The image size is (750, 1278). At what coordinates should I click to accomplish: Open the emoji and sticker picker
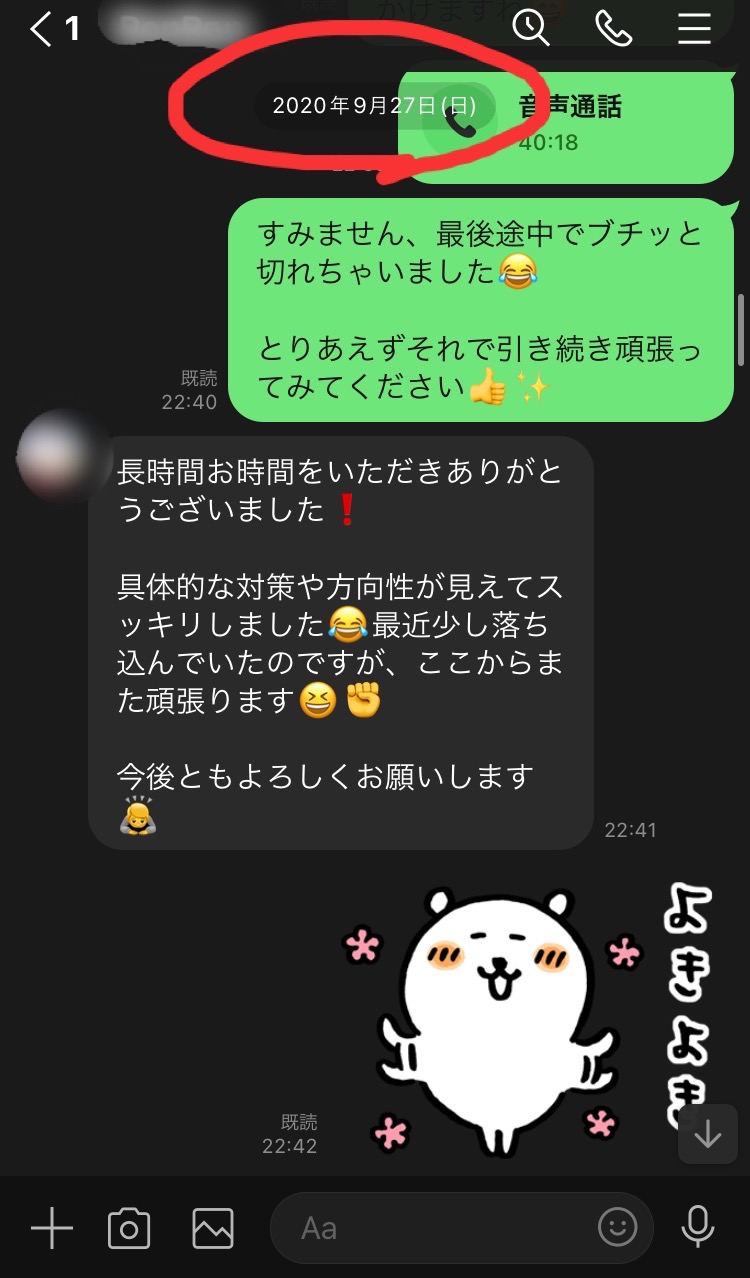pos(617,1226)
